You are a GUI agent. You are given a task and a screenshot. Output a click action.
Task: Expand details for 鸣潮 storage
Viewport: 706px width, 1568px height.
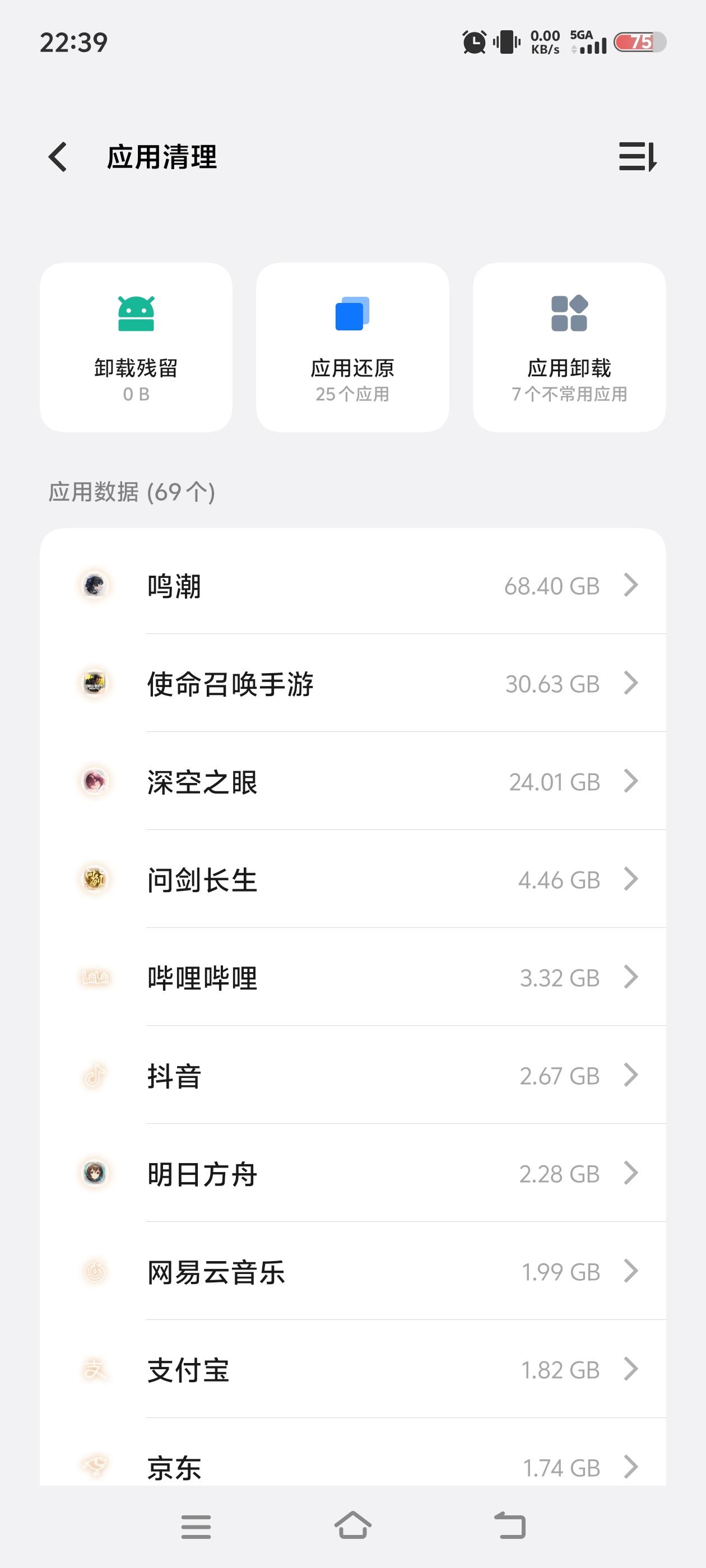coord(631,585)
